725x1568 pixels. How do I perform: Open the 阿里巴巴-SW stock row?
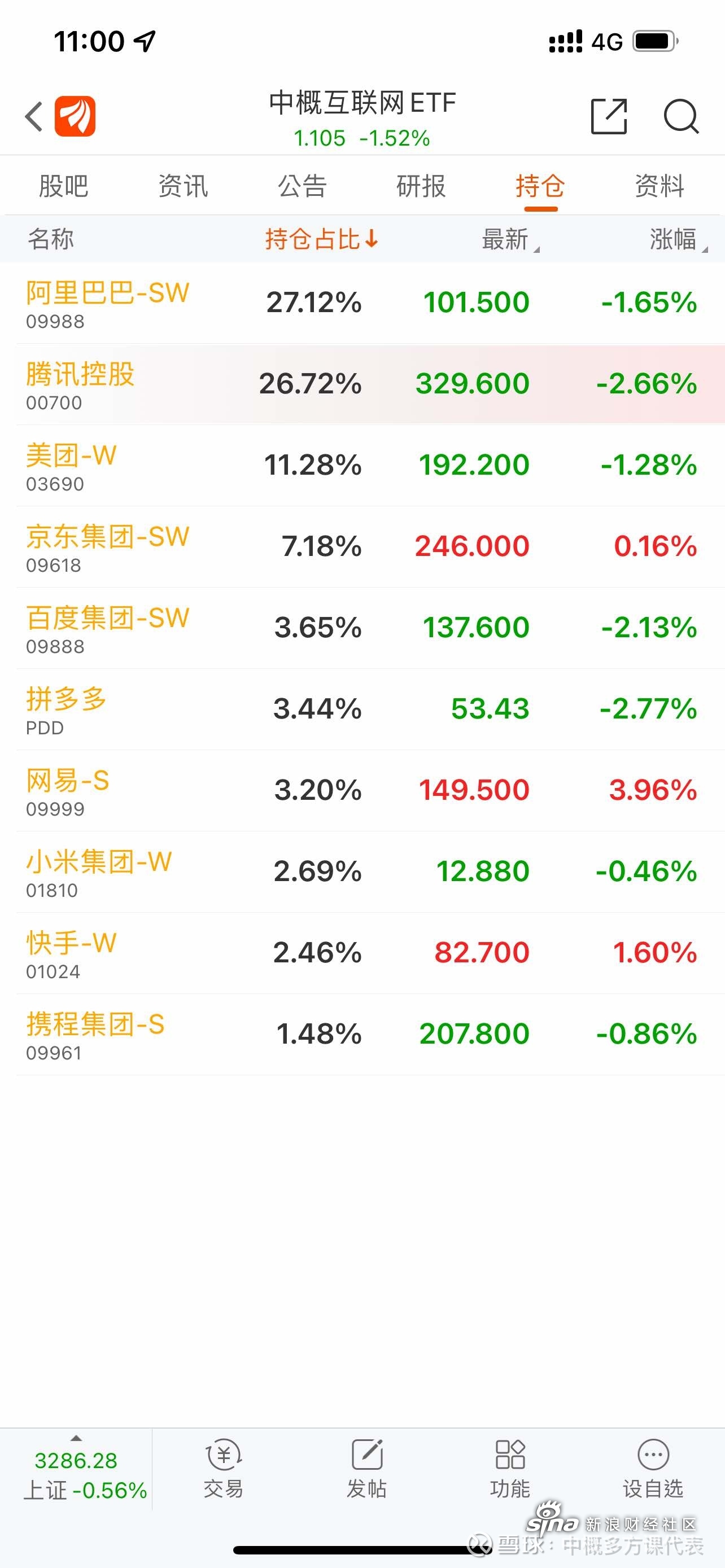(362, 303)
